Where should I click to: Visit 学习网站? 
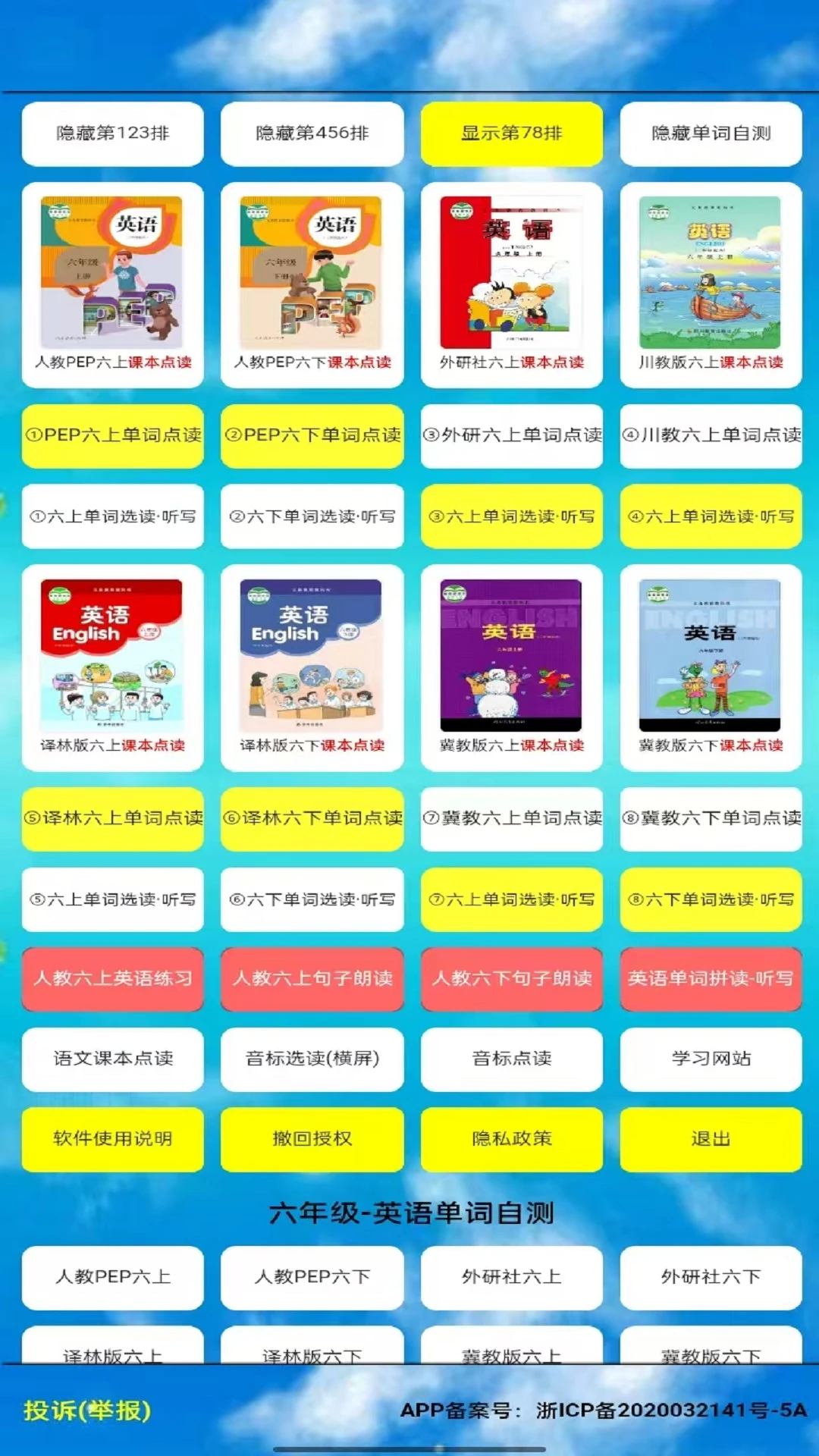tap(711, 1059)
